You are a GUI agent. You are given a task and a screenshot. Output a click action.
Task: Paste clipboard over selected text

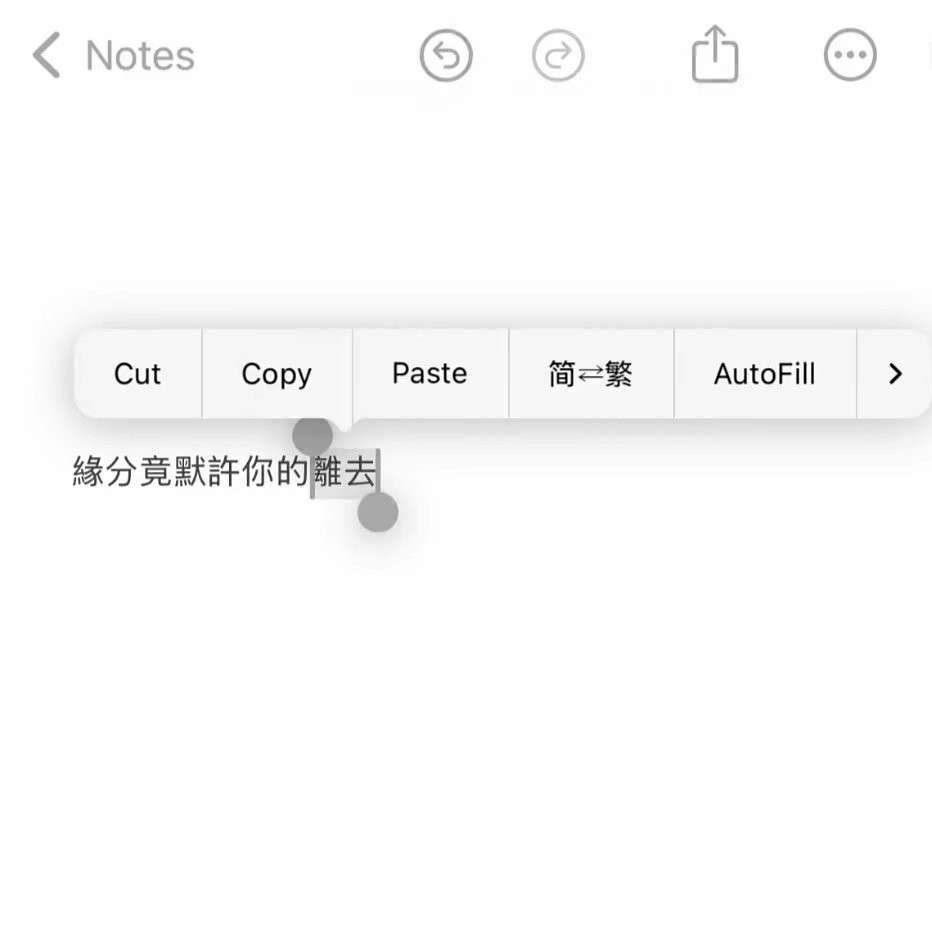pos(430,374)
